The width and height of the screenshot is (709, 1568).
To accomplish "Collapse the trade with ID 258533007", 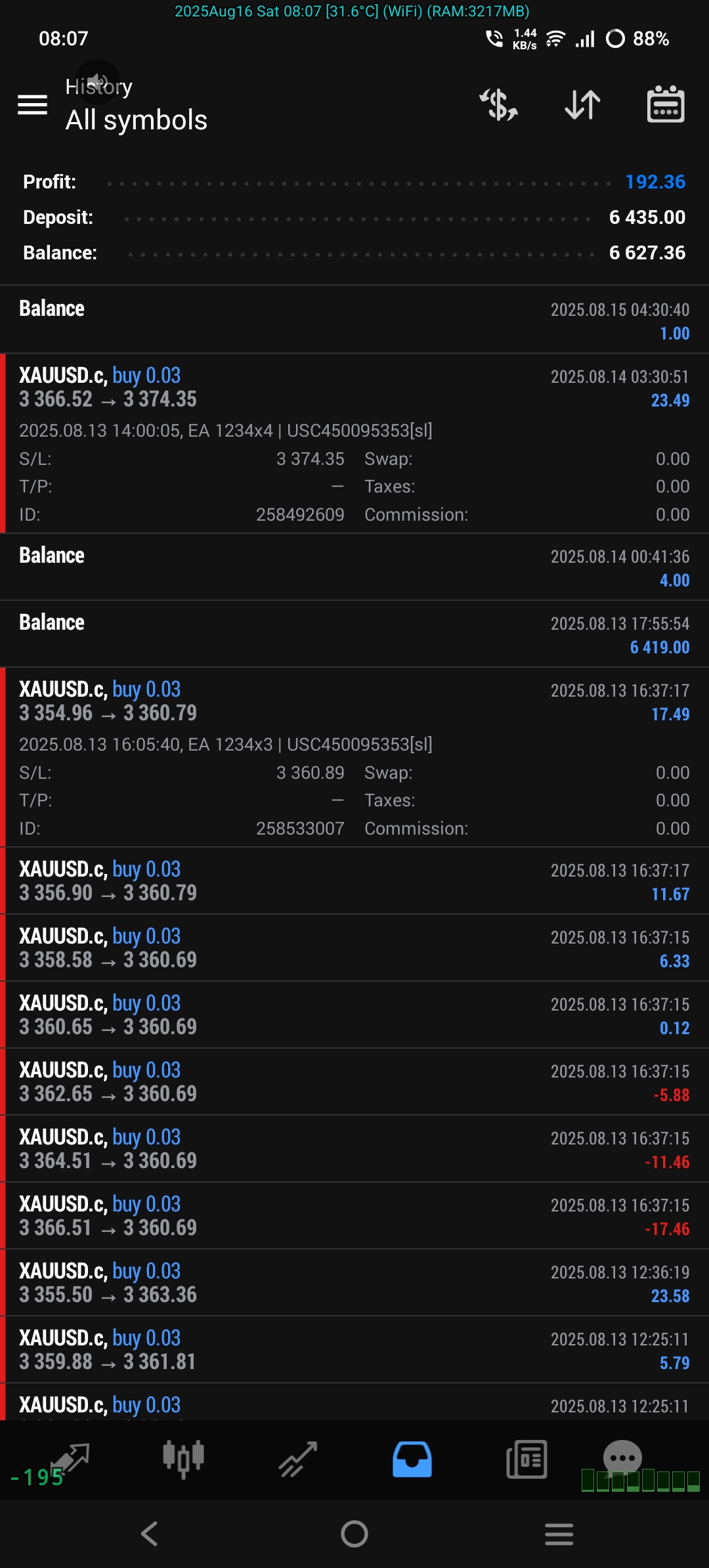I will pyautogui.click(x=354, y=757).
